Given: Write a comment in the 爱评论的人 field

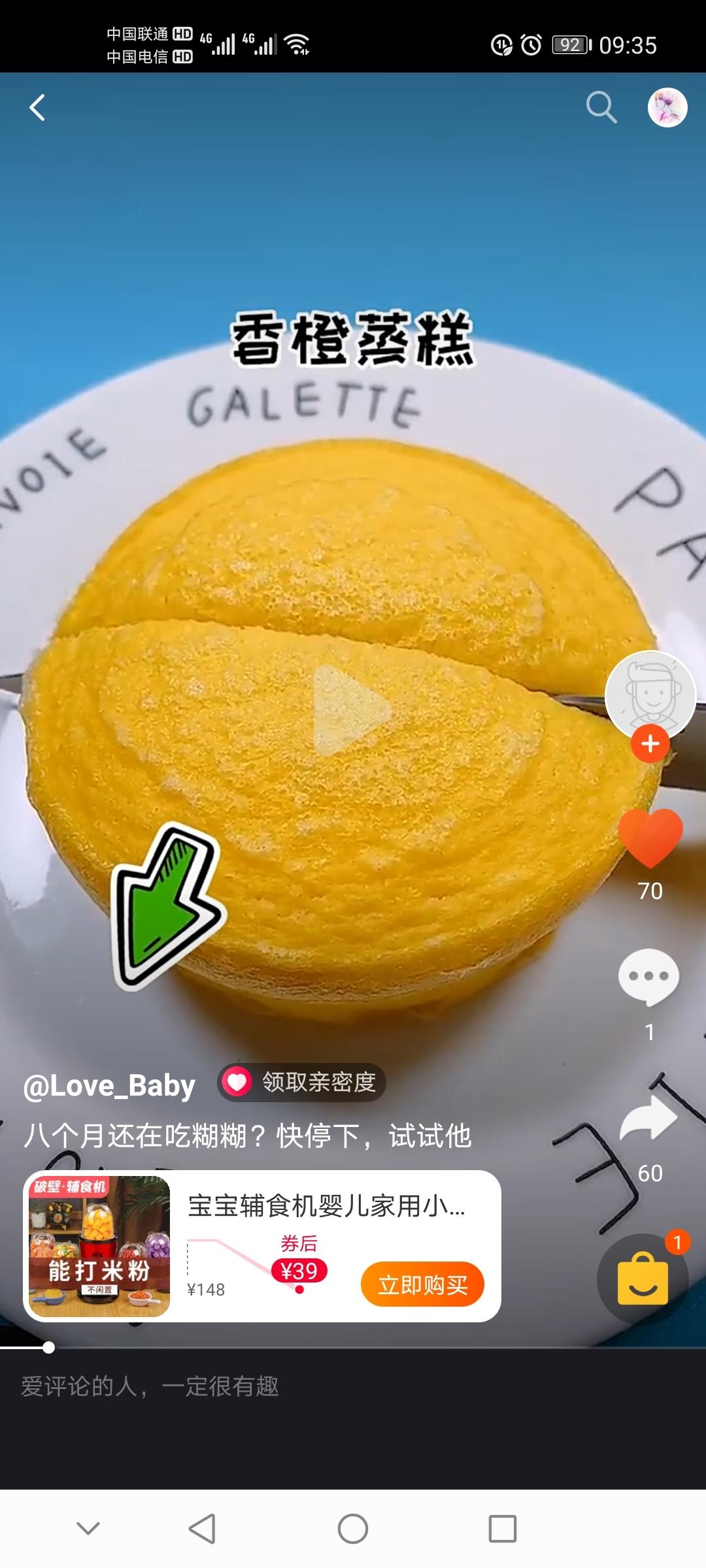Looking at the screenshot, I should pyautogui.click(x=261, y=1386).
